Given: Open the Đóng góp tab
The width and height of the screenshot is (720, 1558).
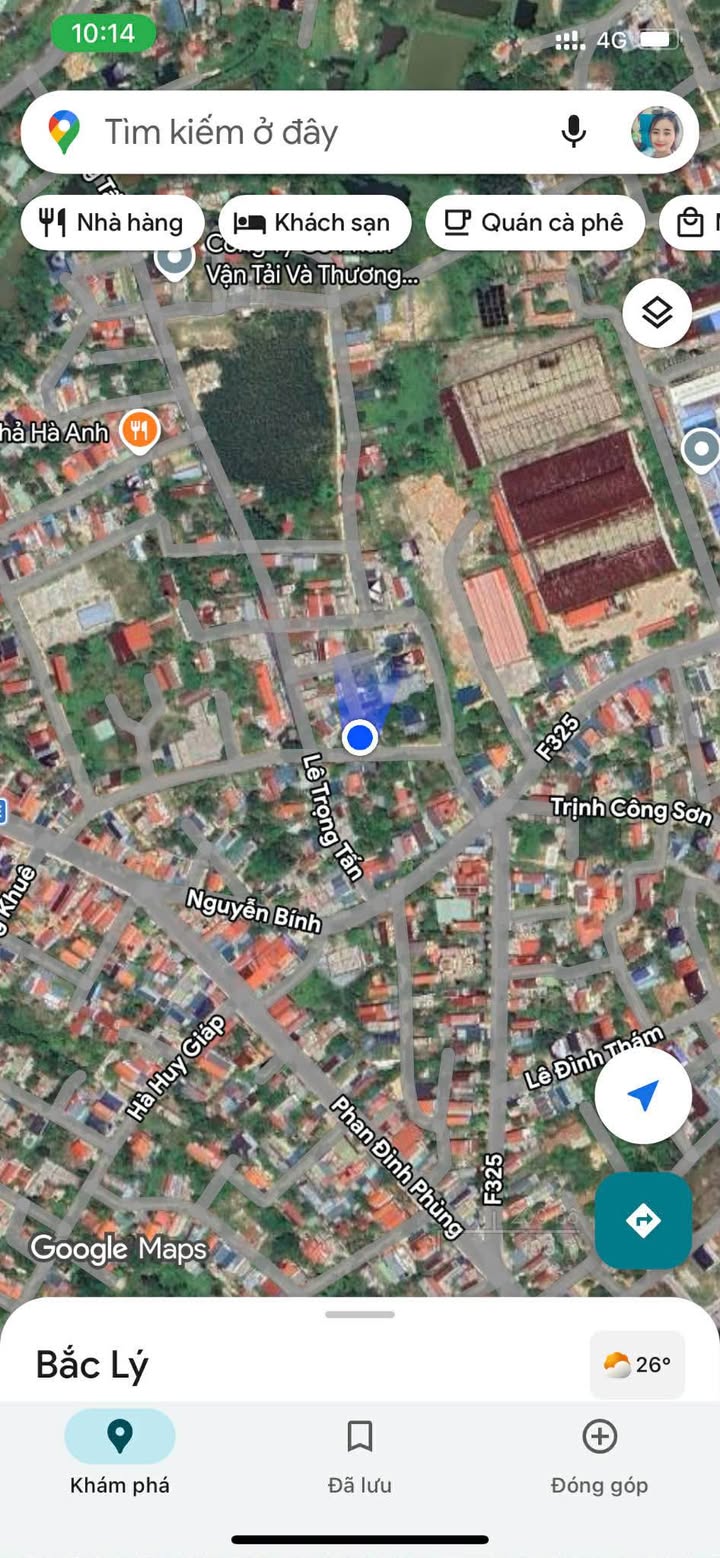Looking at the screenshot, I should pyautogui.click(x=599, y=1452).
